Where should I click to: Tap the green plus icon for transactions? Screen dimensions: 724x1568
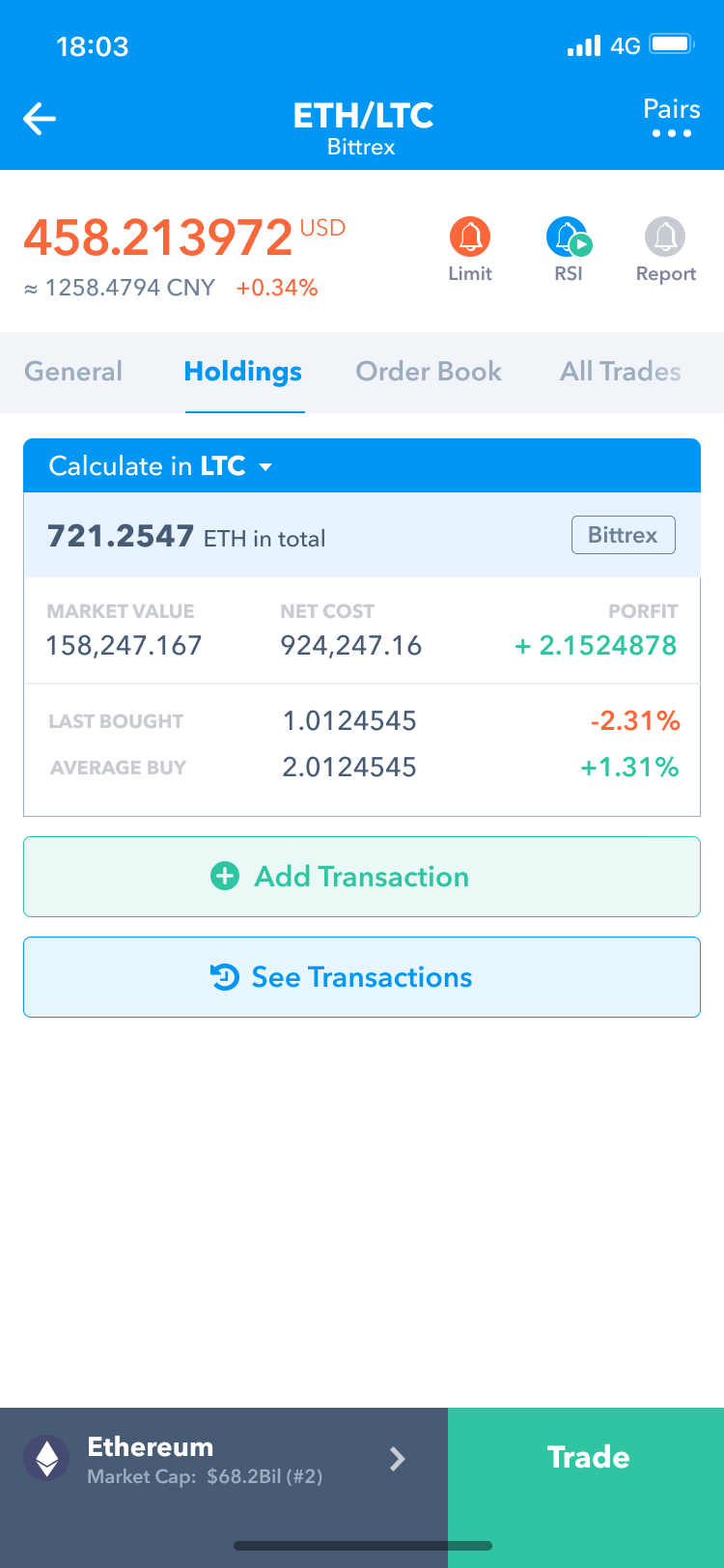tap(225, 877)
